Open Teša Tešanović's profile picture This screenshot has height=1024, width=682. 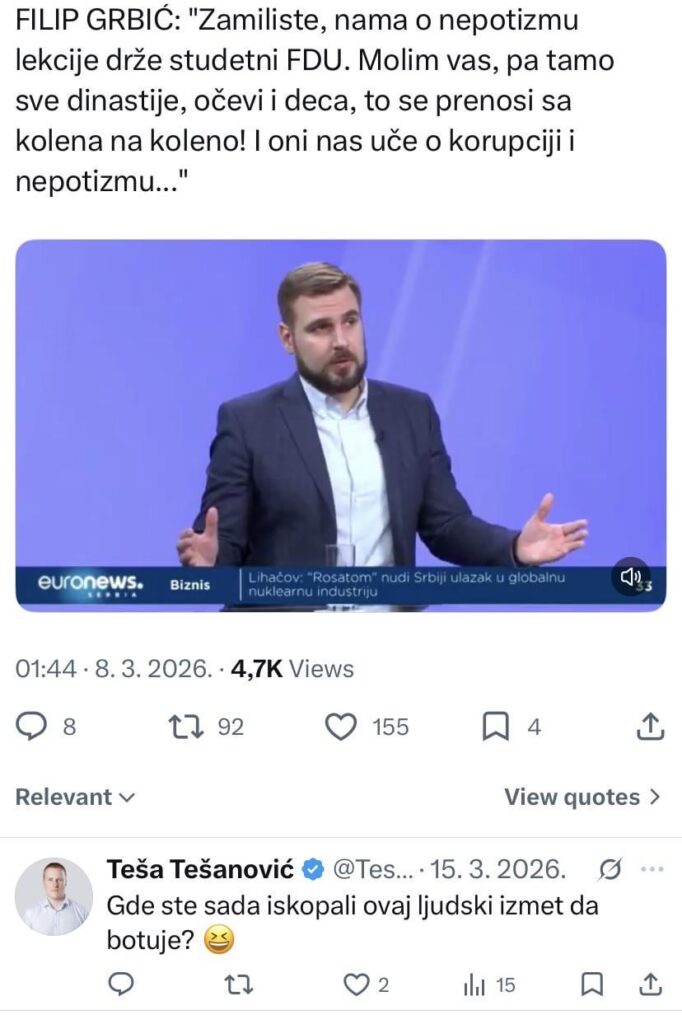click(x=54, y=896)
